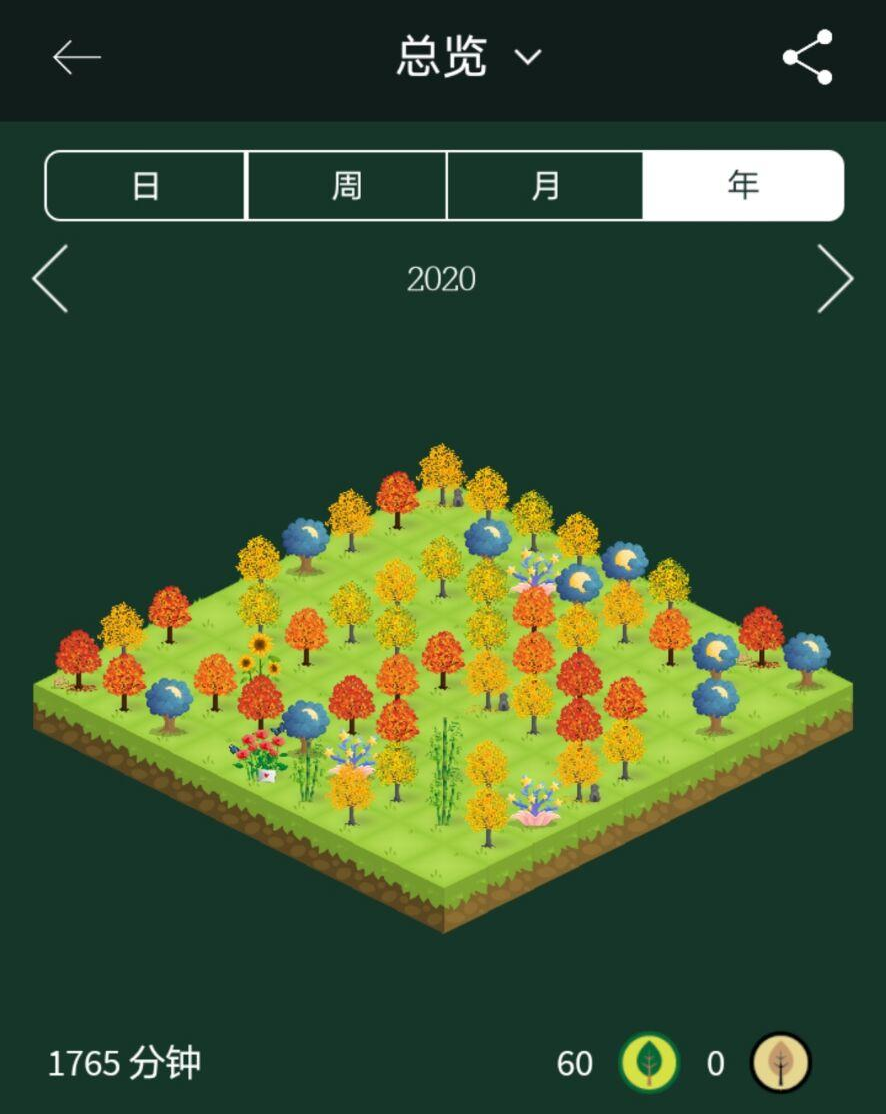Screen dimensions: 886x1114
Task: Open the 总览 dropdown menu
Action: coord(468,57)
